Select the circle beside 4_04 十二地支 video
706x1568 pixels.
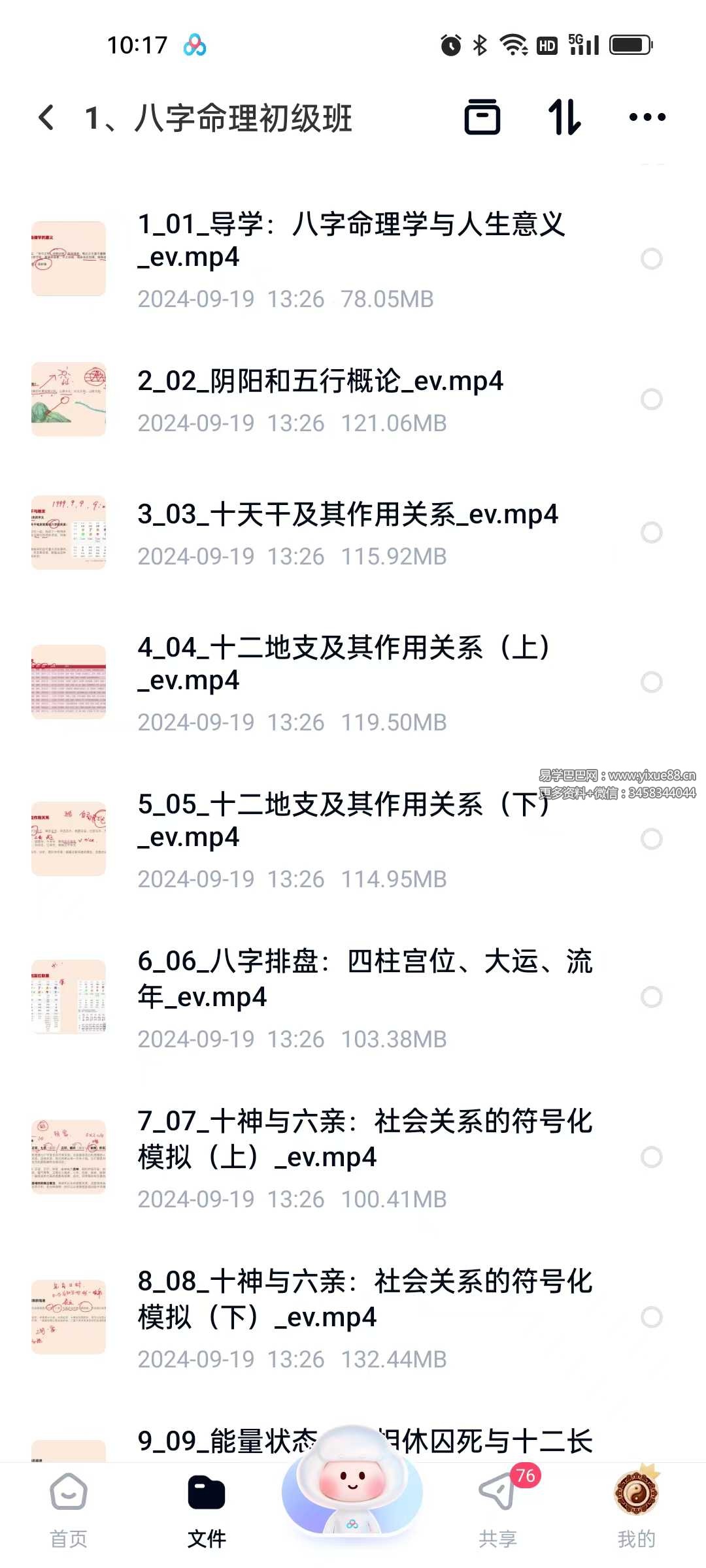click(651, 681)
